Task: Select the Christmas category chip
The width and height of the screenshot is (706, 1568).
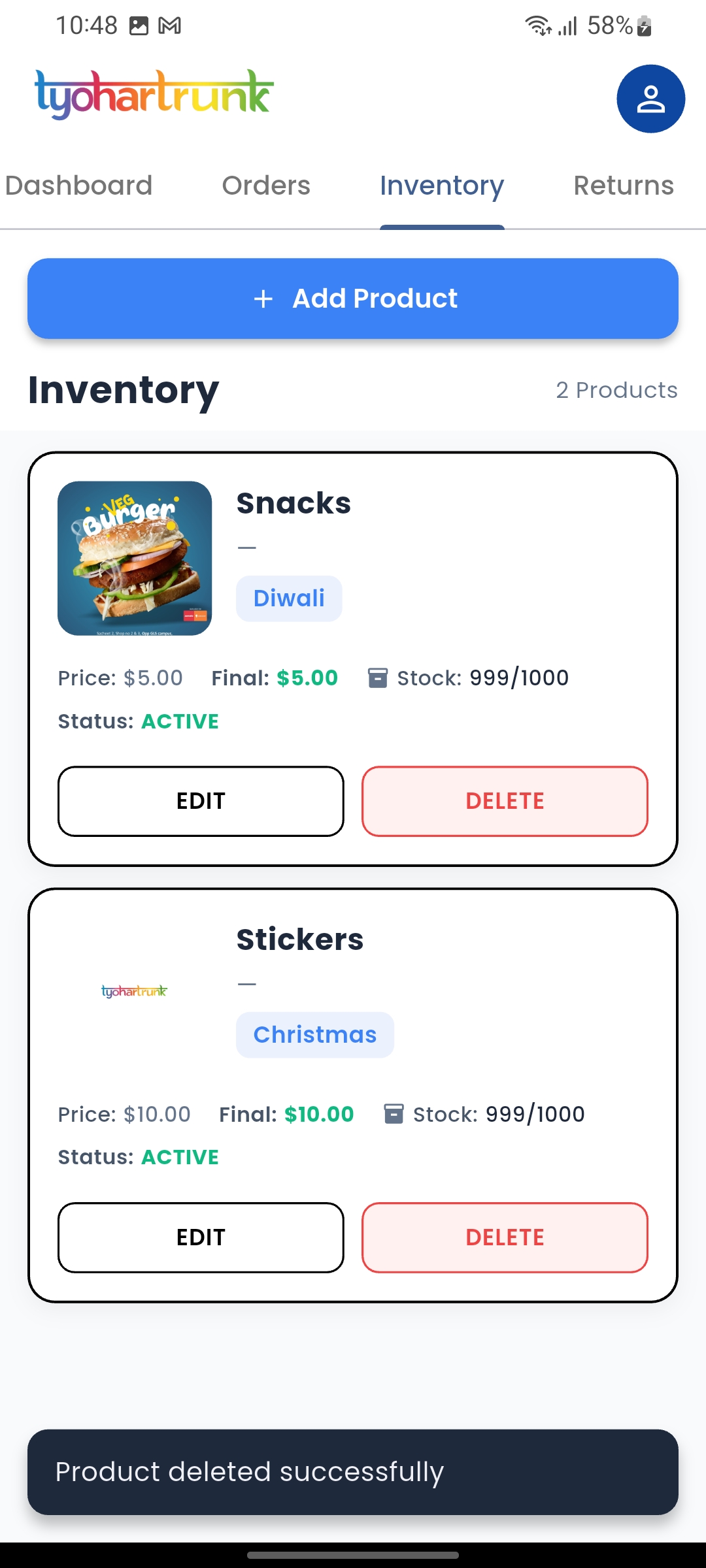Action: [x=314, y=1034]
